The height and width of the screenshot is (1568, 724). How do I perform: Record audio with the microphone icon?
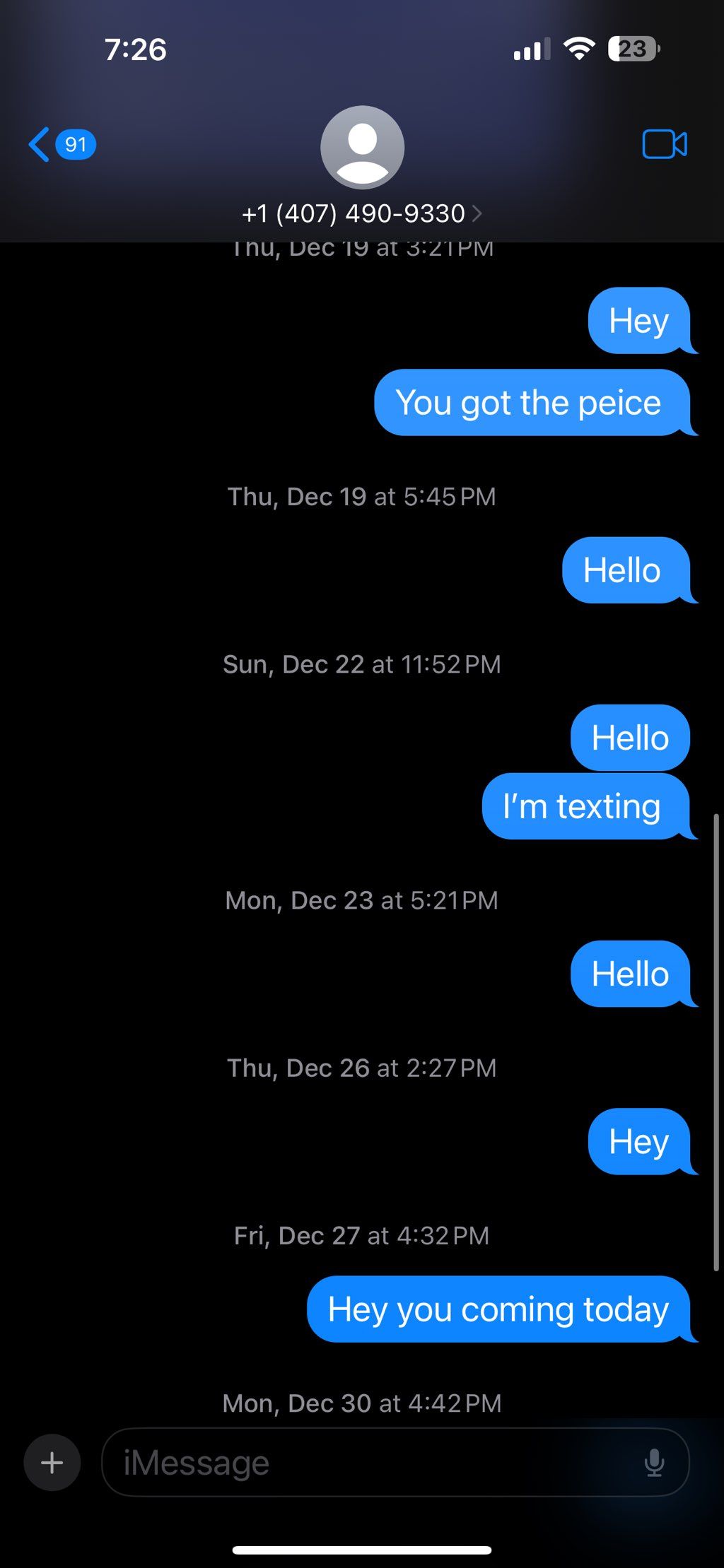click(654, 1462)
